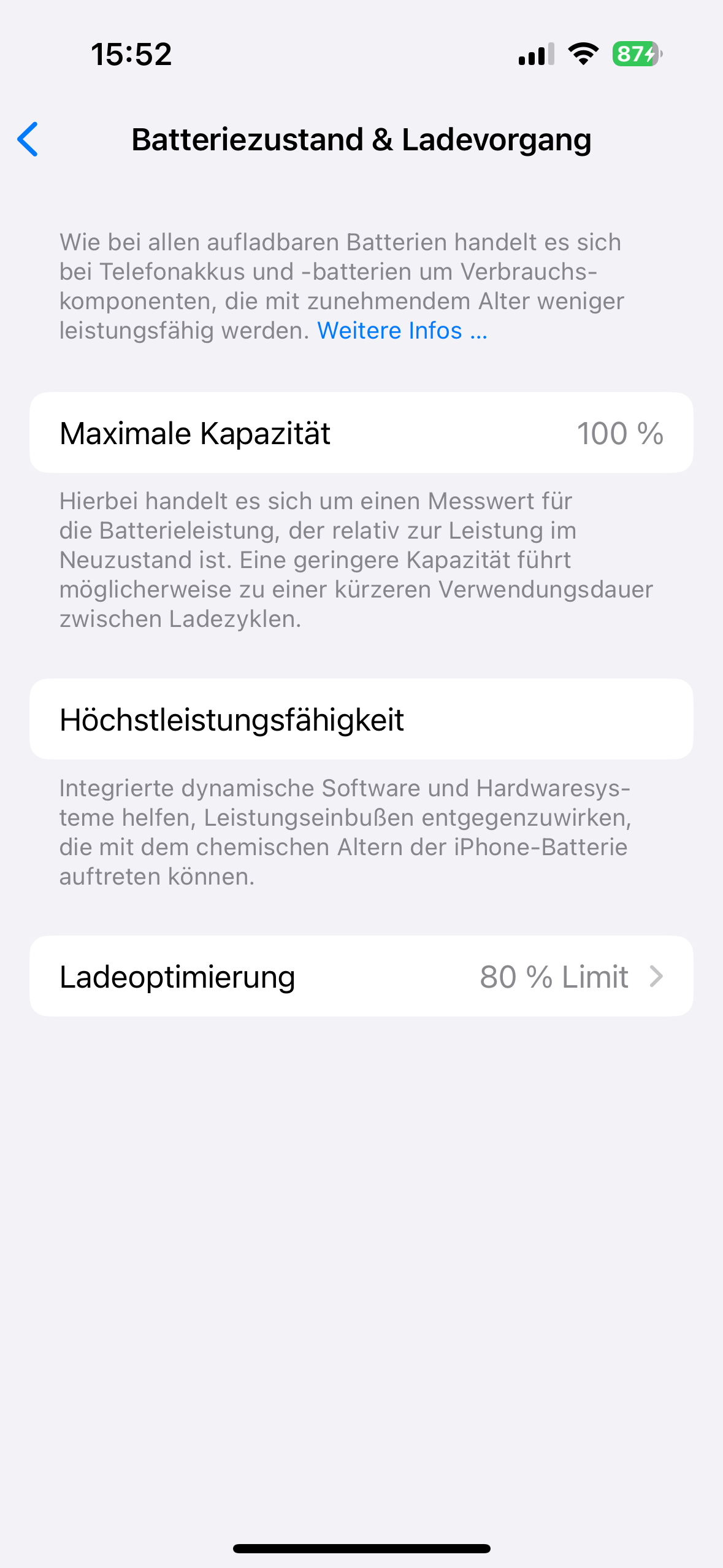Open the Weitere Infos link
This screenshot has height=1568, width=723.
click(402, 331)
